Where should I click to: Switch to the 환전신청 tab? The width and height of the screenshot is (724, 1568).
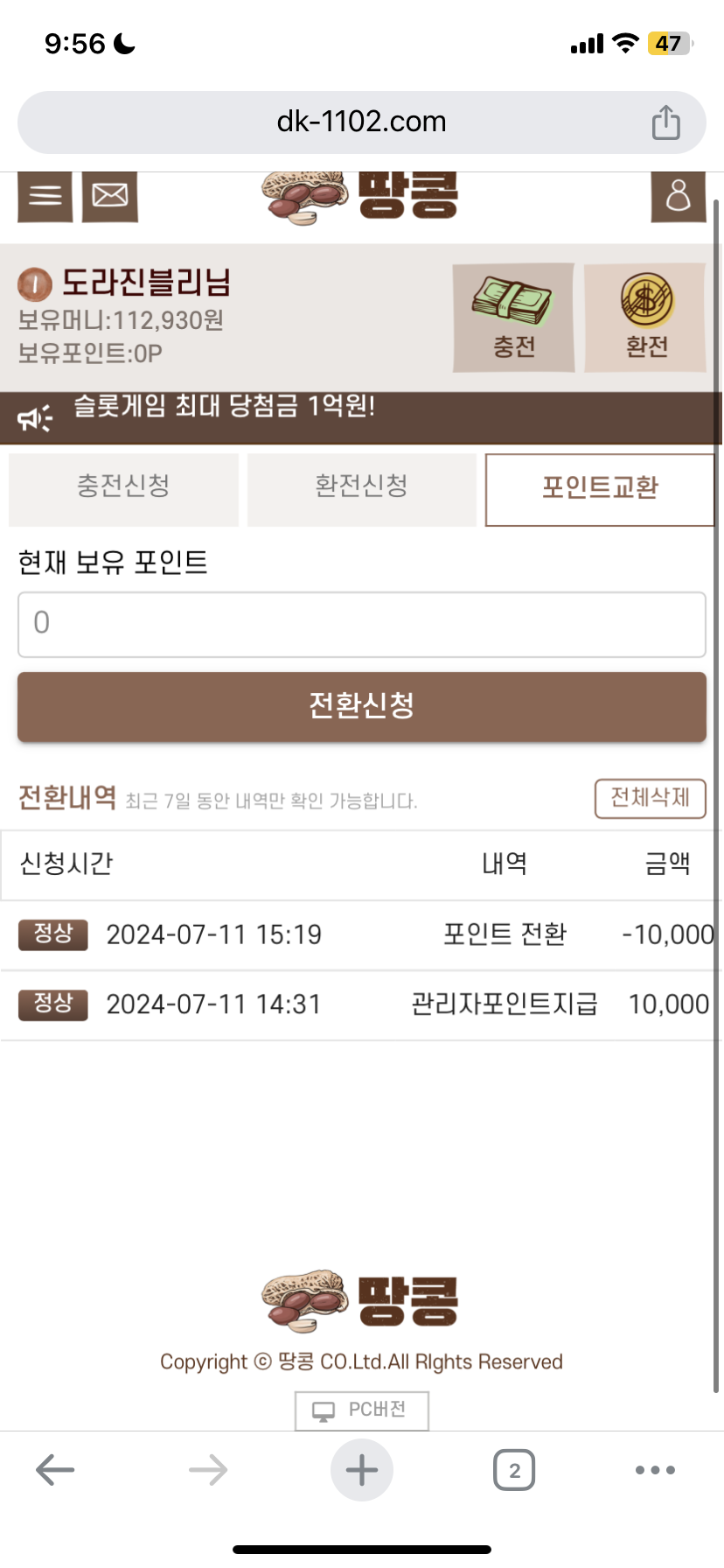coord(361,488)
